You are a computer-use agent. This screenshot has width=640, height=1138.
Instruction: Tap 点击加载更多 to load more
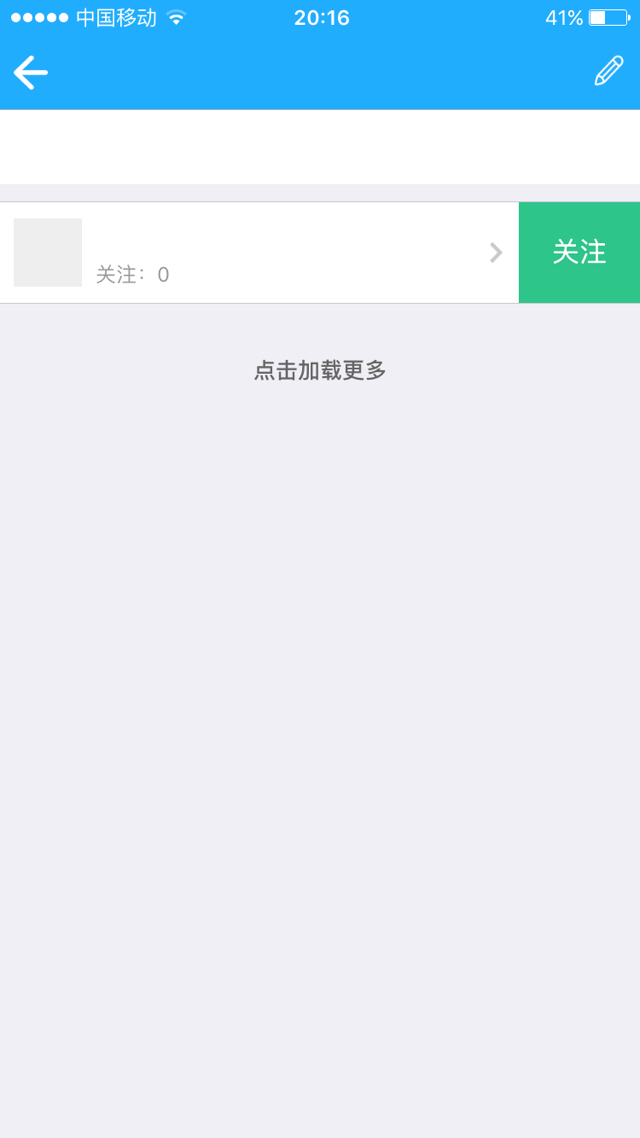(320, 371)
